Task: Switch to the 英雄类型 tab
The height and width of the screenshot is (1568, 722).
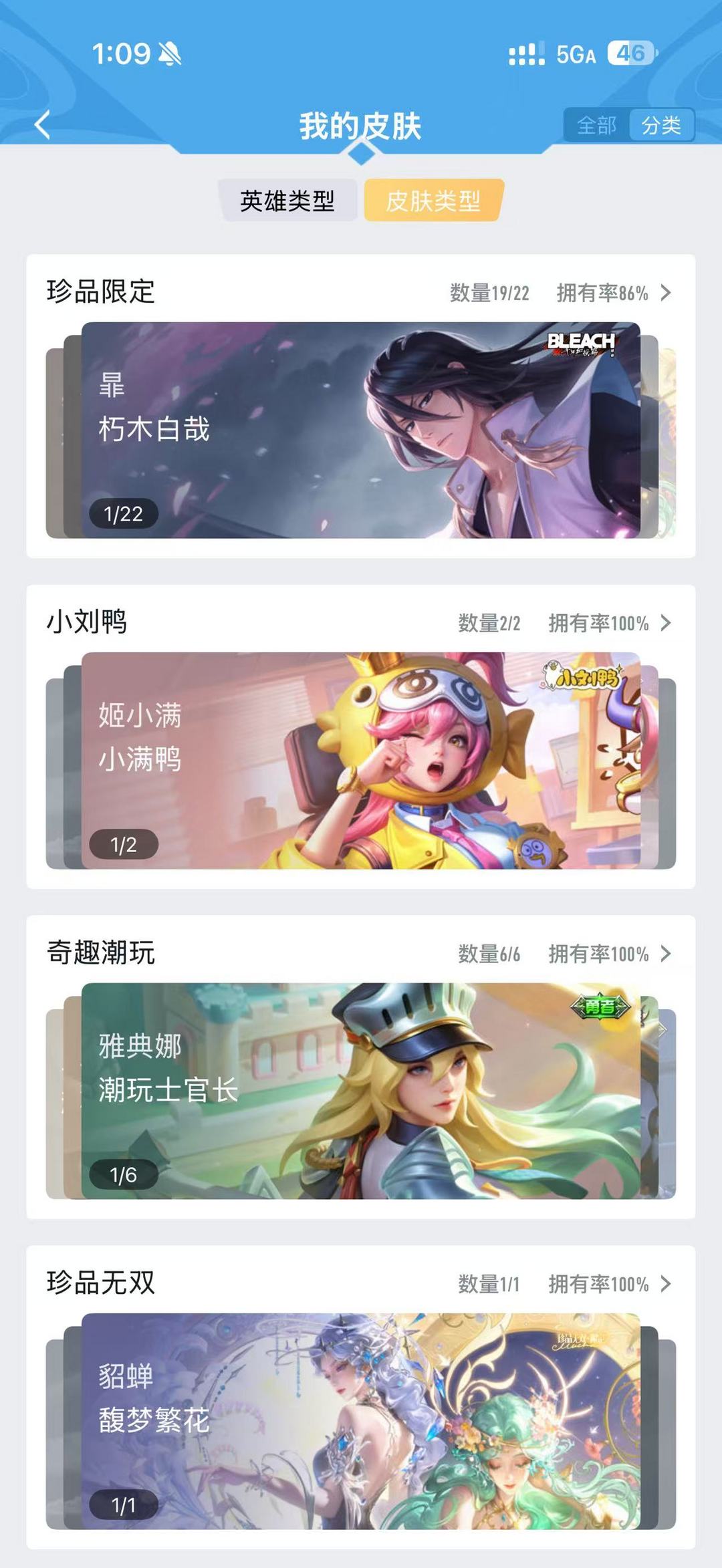Action: click(289, 199)
